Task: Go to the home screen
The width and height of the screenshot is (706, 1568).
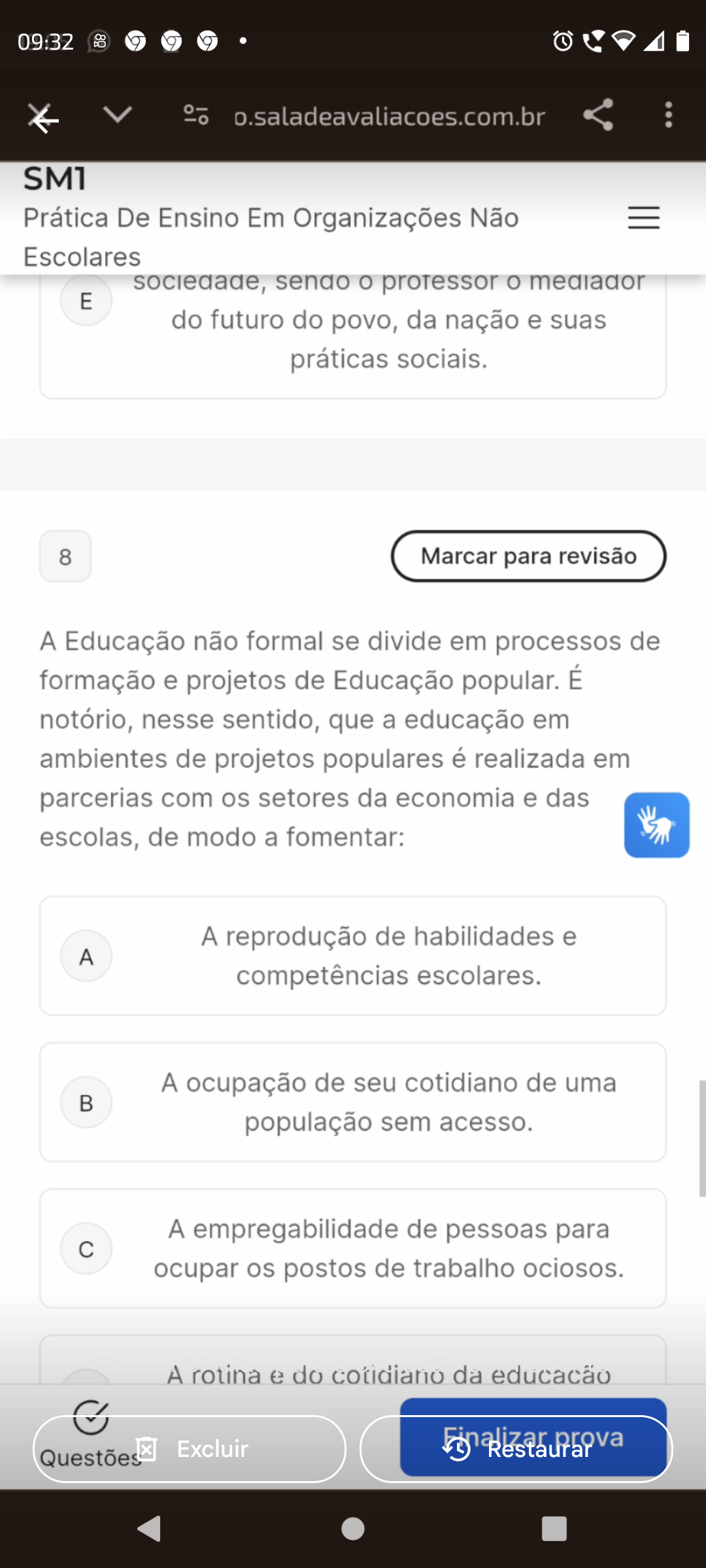Action: 353,1529
